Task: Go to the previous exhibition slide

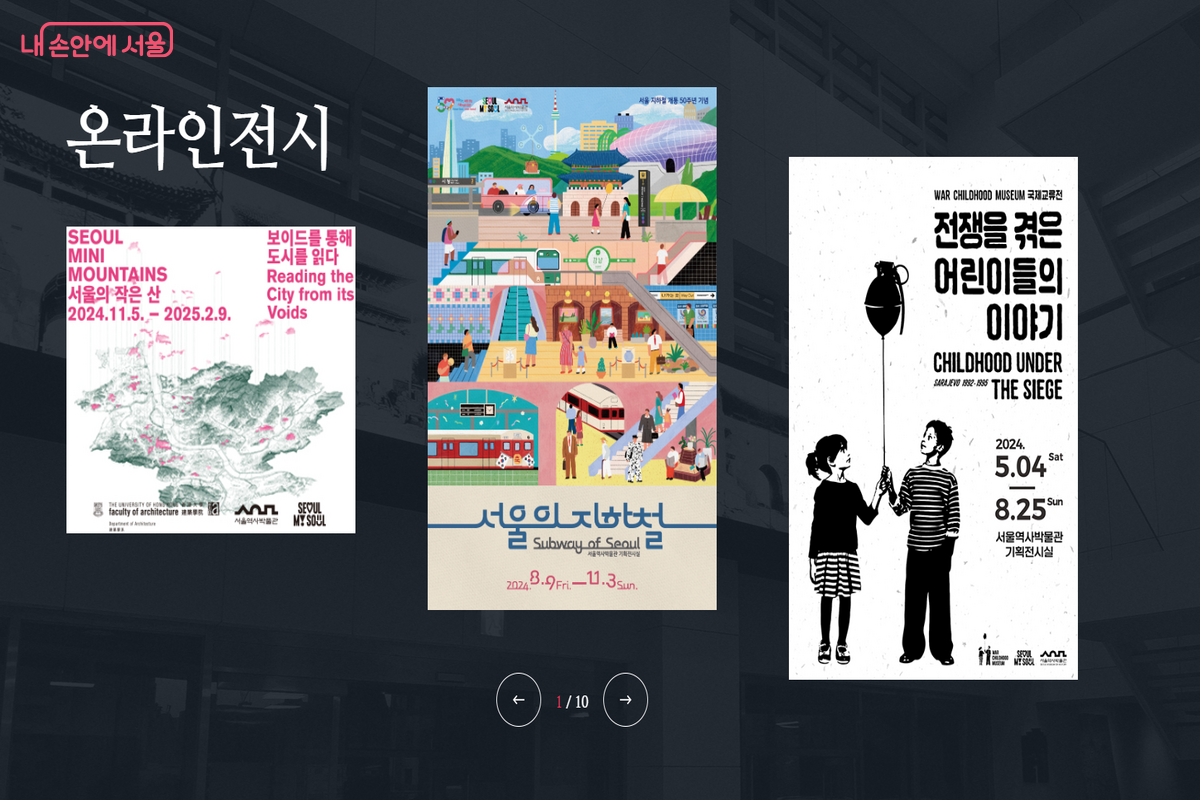Action: [519, 700]
